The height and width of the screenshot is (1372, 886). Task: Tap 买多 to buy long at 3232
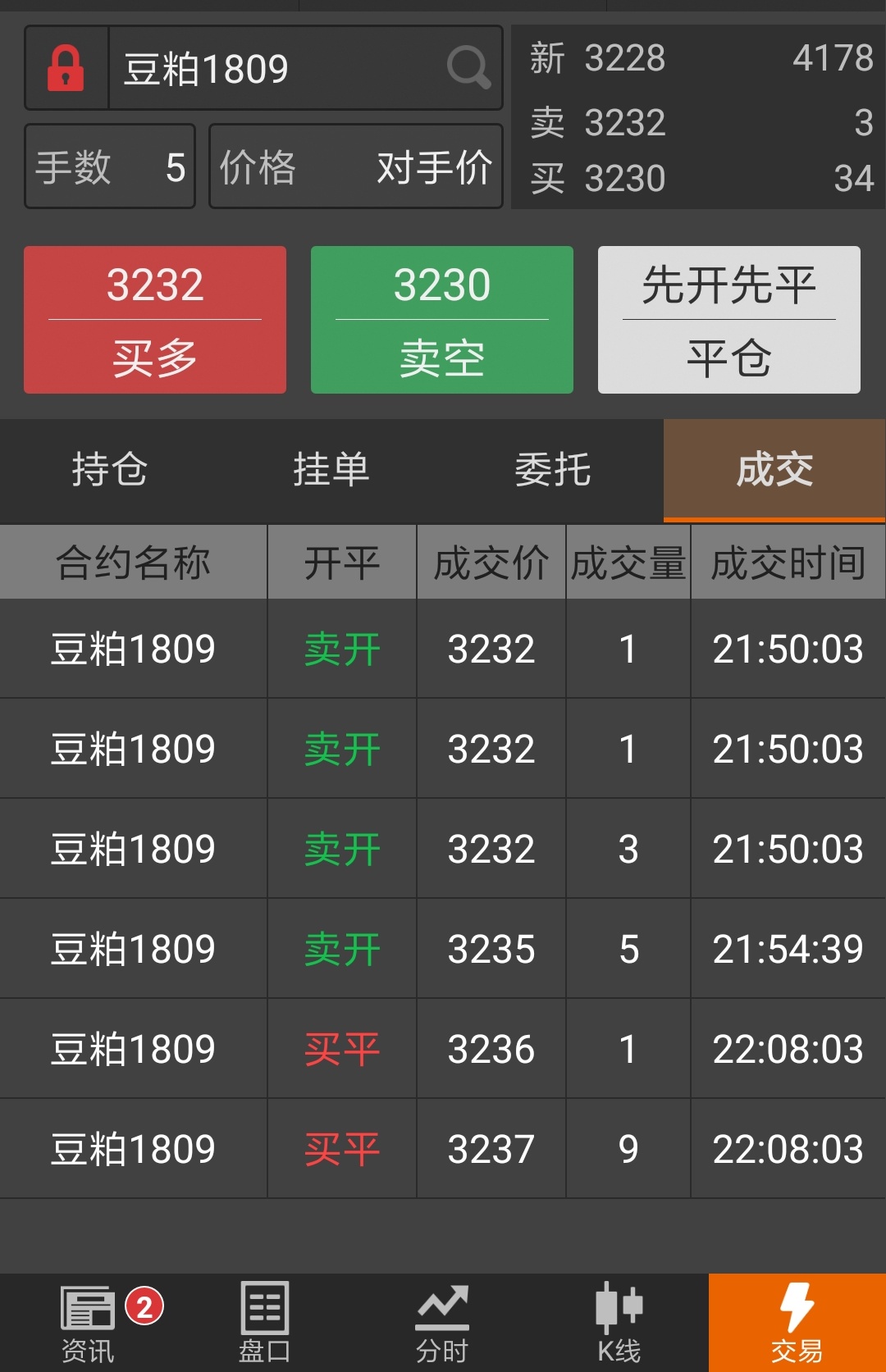pos(155,320)
